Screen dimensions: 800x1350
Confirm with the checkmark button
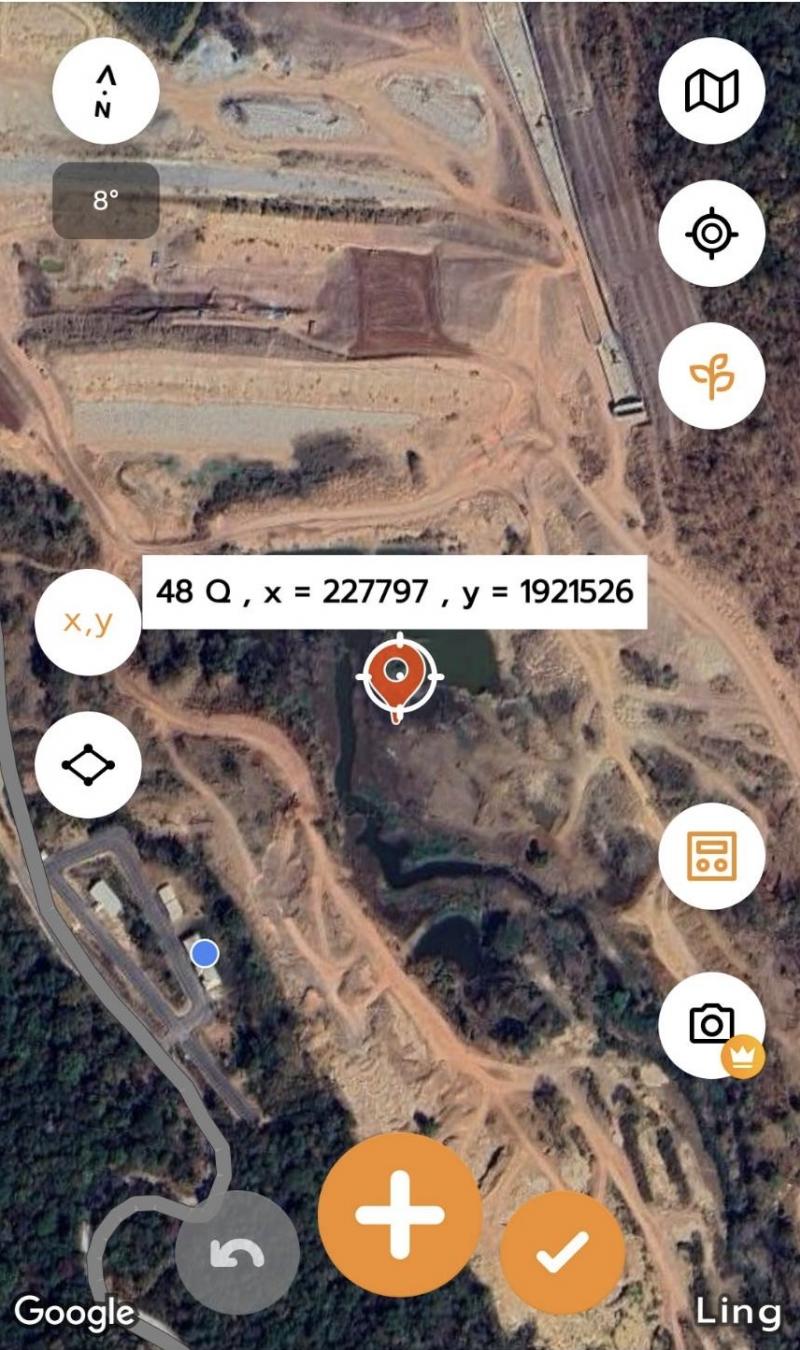click(x=562, y=1252)
